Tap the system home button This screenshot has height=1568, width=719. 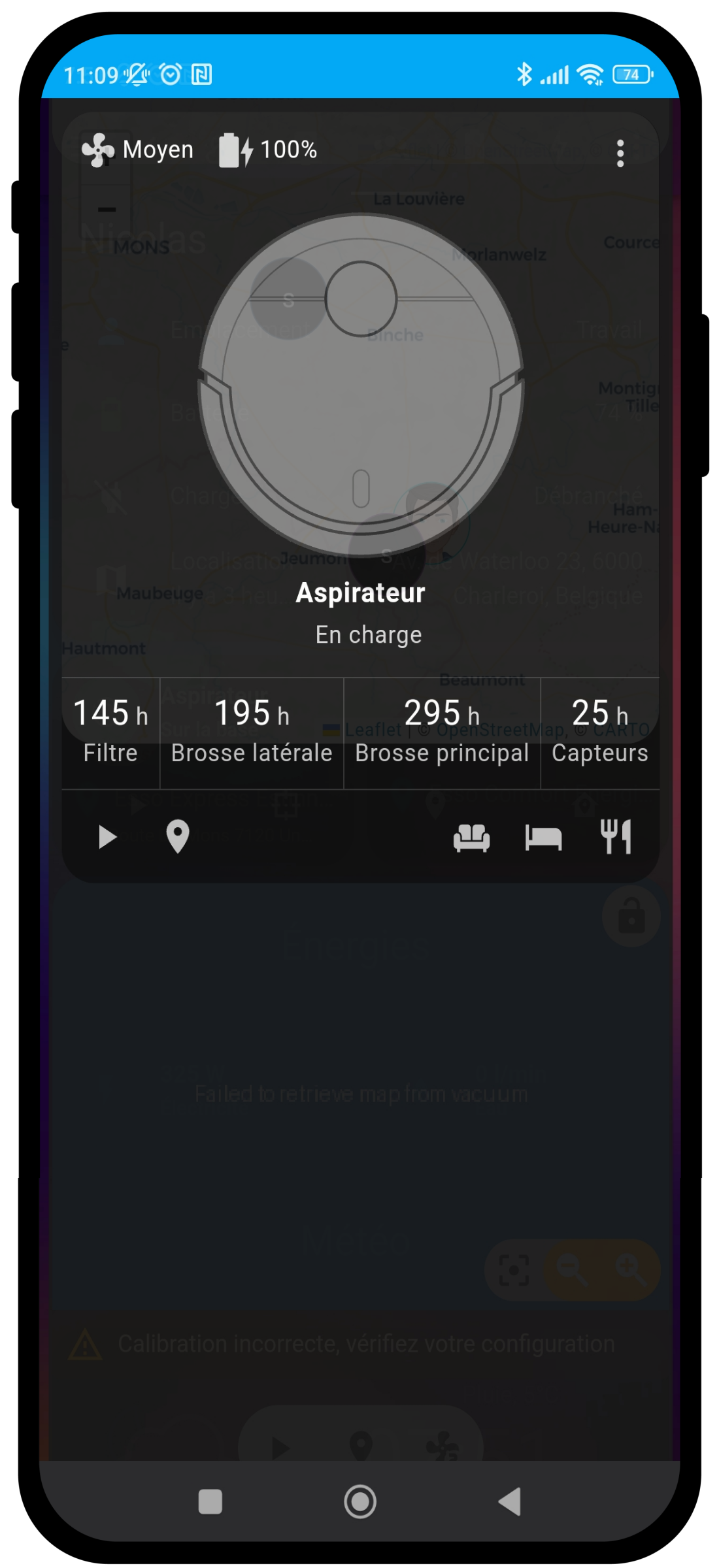[360, 1501]
